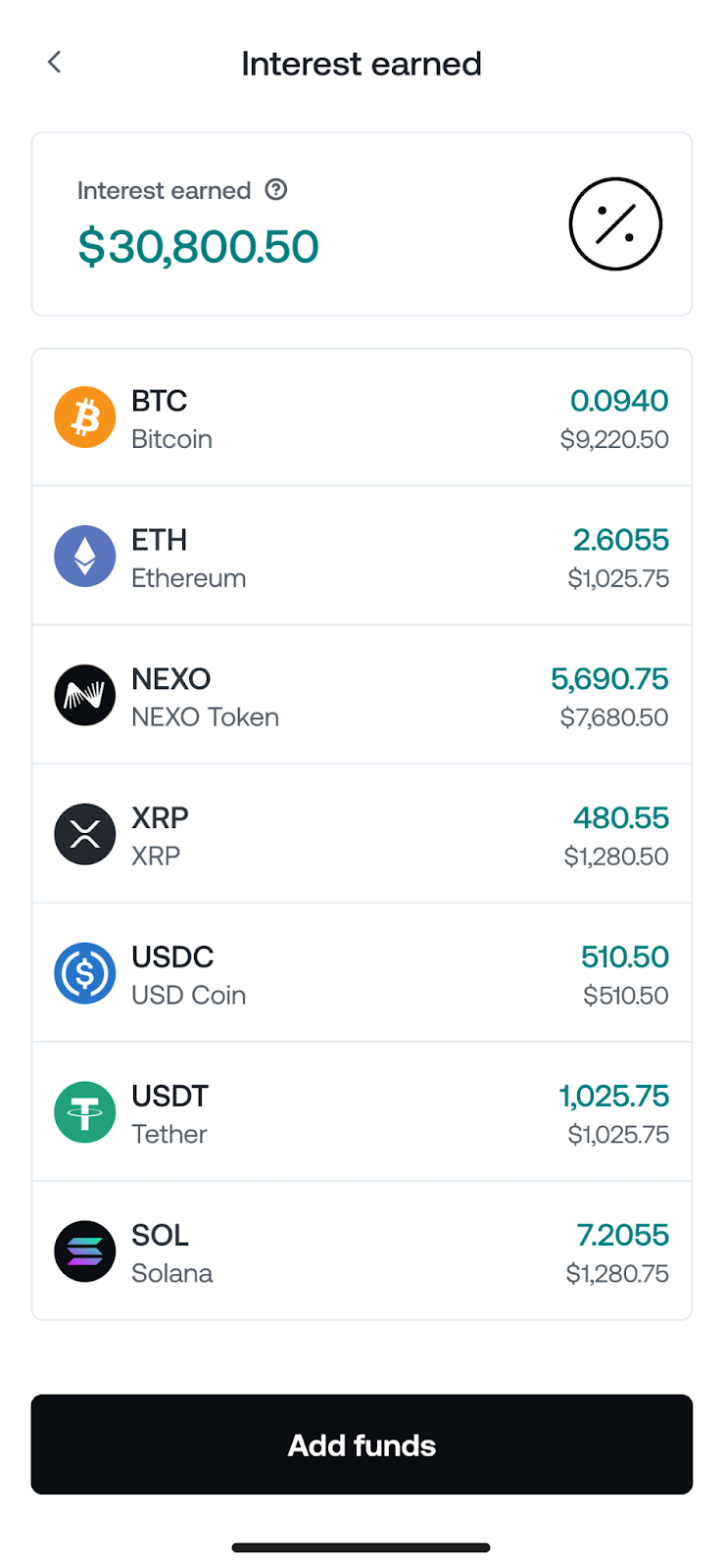Go back with the top-left arrow
Viewport: 724px width, 1568px height.
tap(55, 63)
